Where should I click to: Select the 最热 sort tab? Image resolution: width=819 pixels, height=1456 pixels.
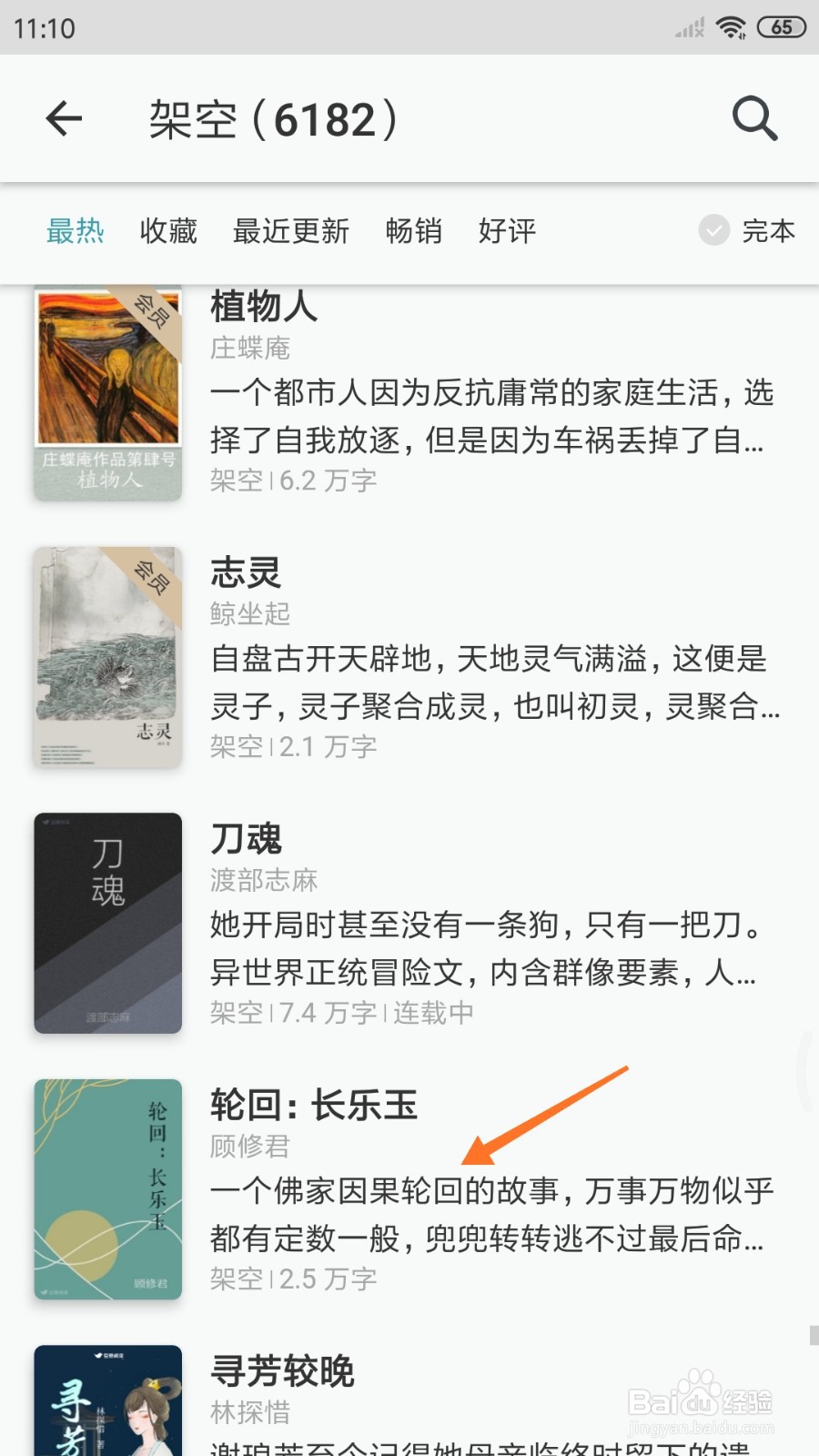76,231
